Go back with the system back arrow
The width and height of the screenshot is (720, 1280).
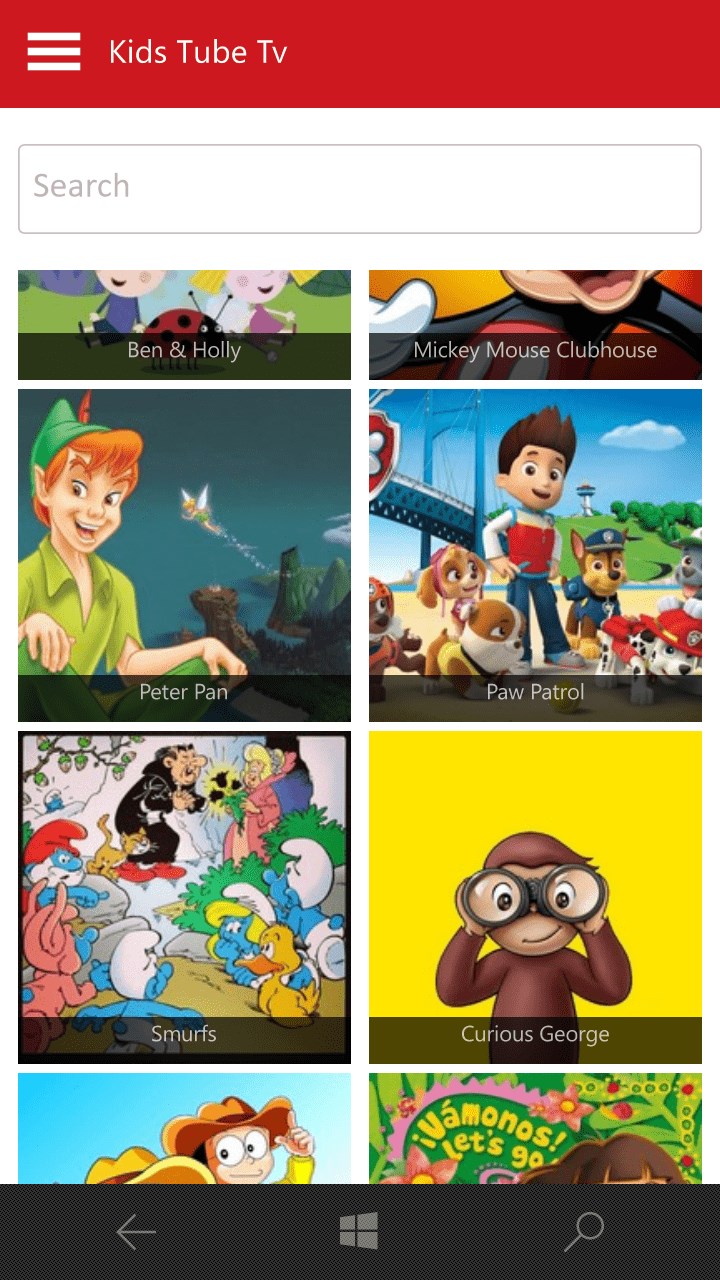136,1232
